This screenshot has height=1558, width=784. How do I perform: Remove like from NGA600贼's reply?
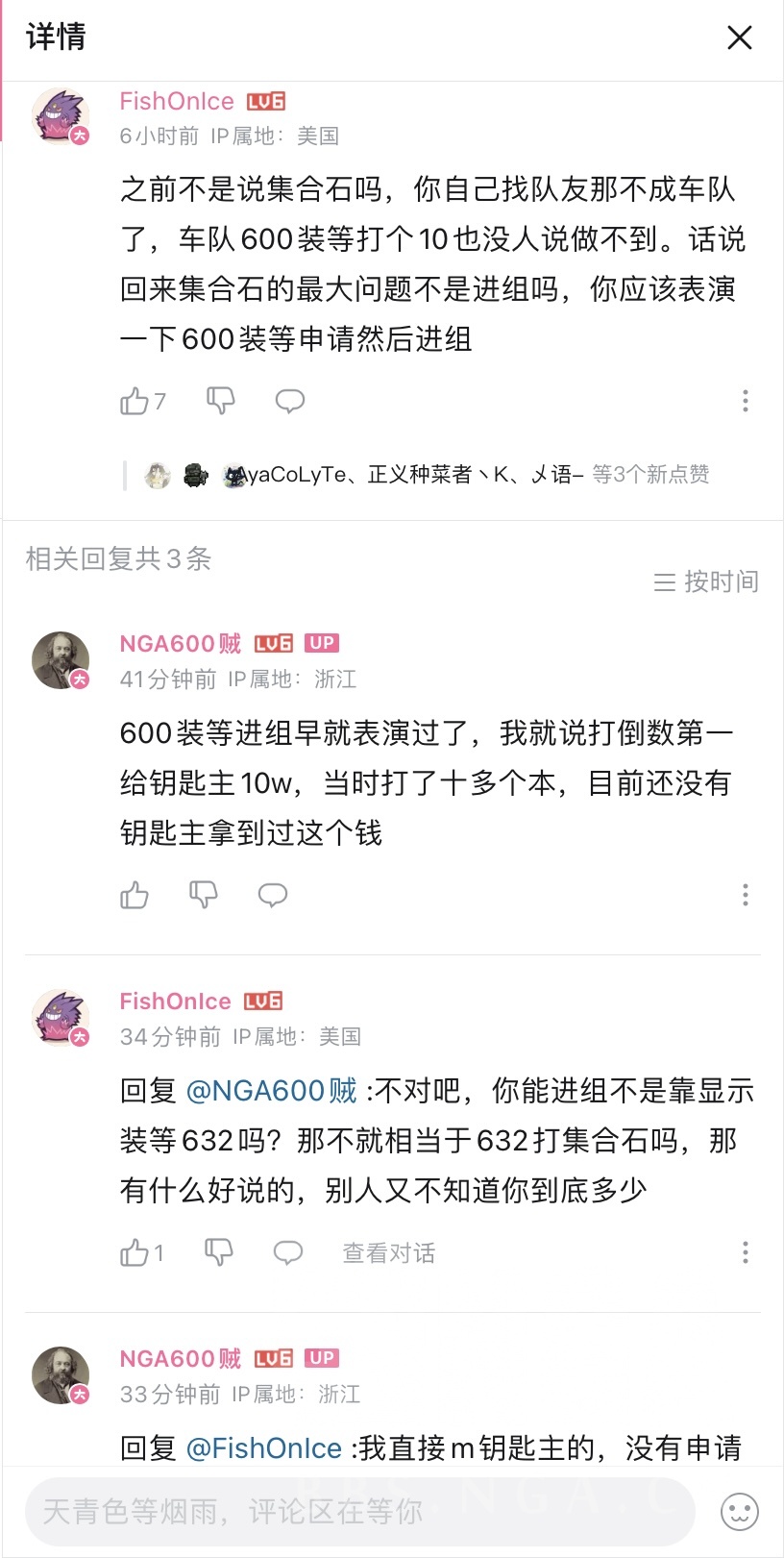coord(135,895)
